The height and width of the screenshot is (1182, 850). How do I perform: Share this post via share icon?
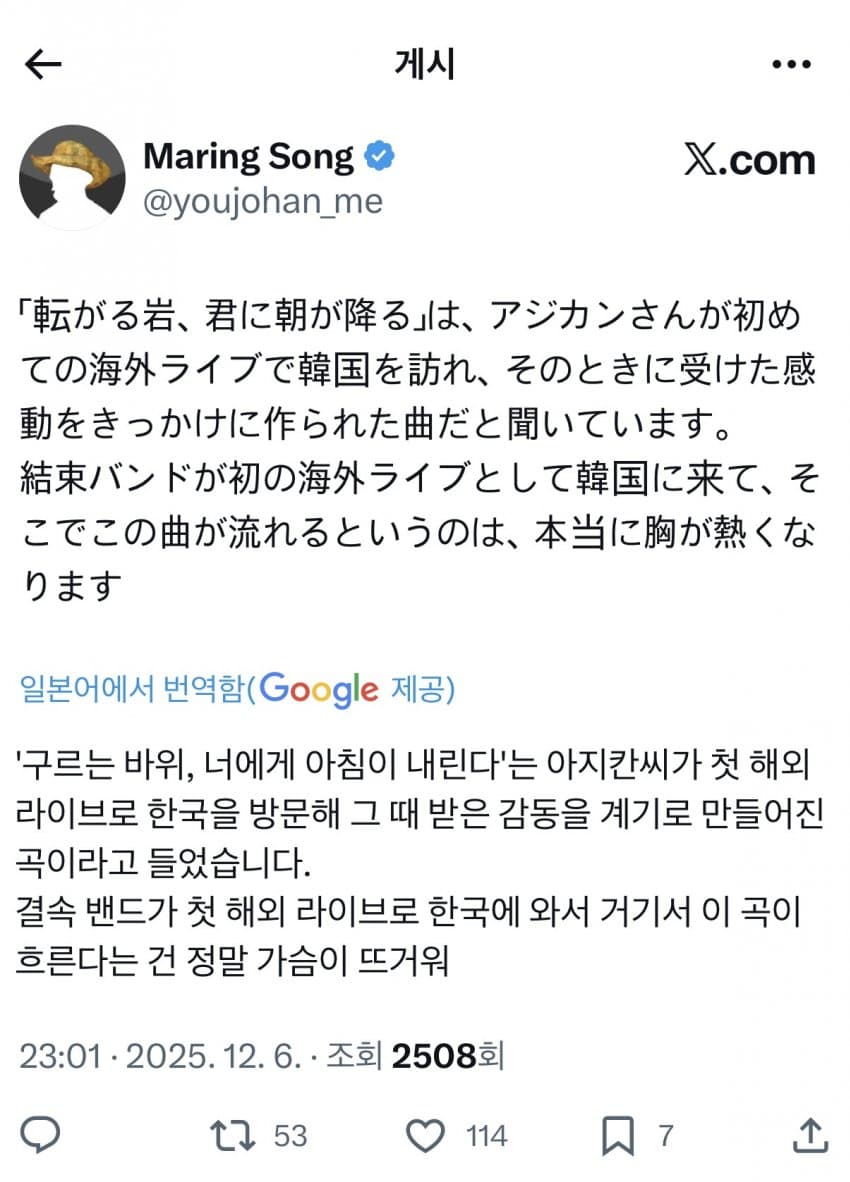point(809,1135)
